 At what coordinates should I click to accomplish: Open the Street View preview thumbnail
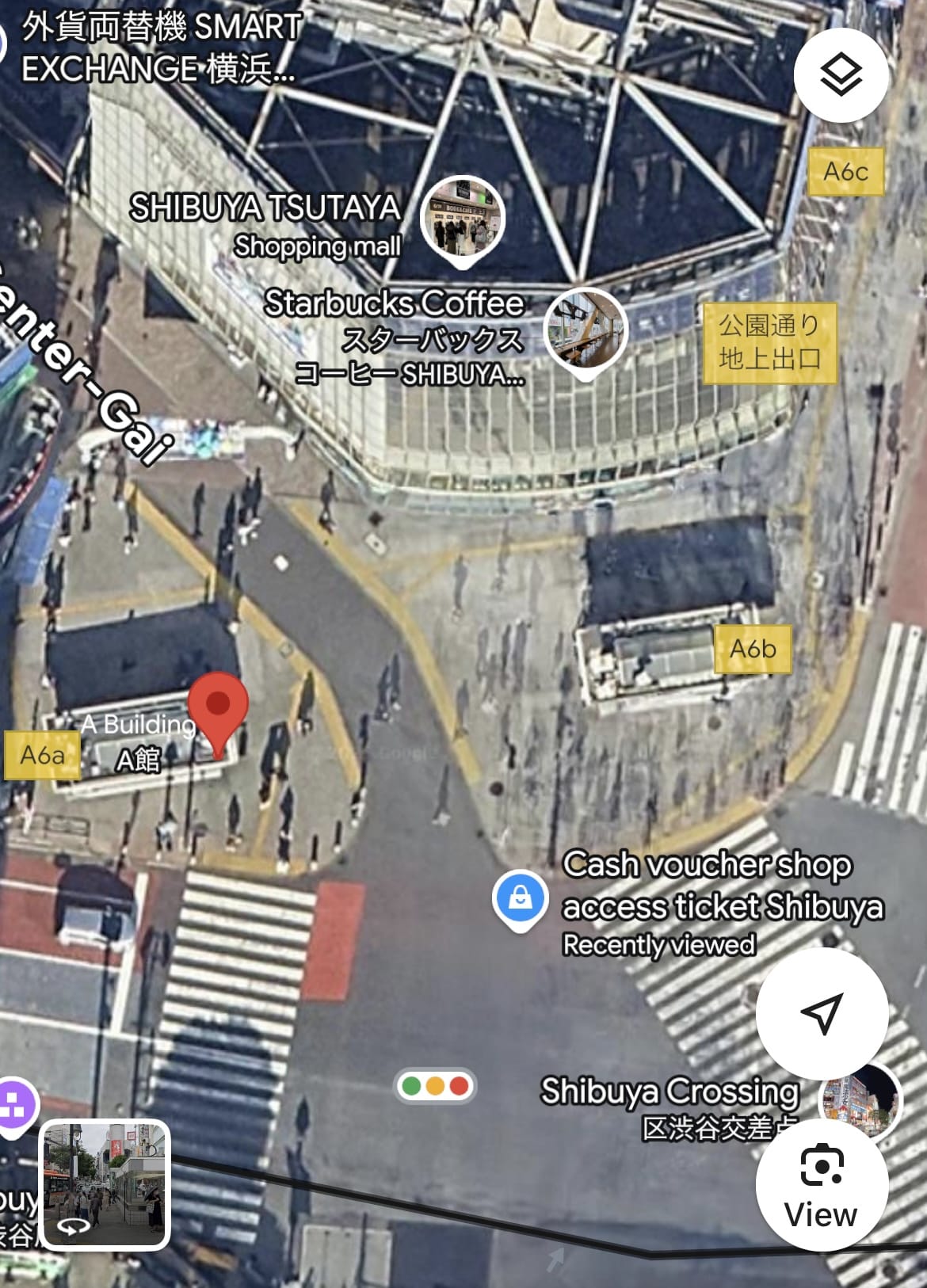click(105, 1185)
